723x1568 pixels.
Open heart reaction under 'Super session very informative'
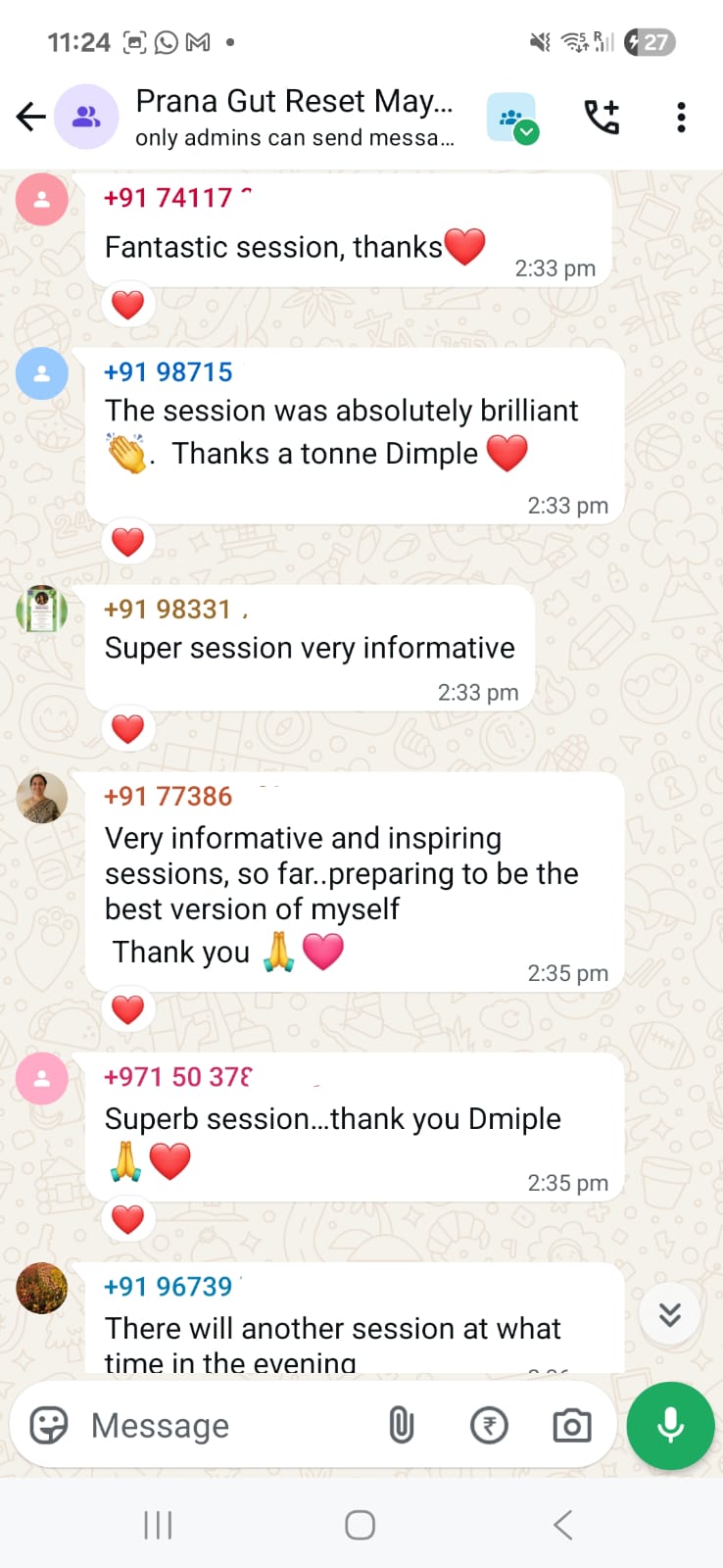(128, 729)
